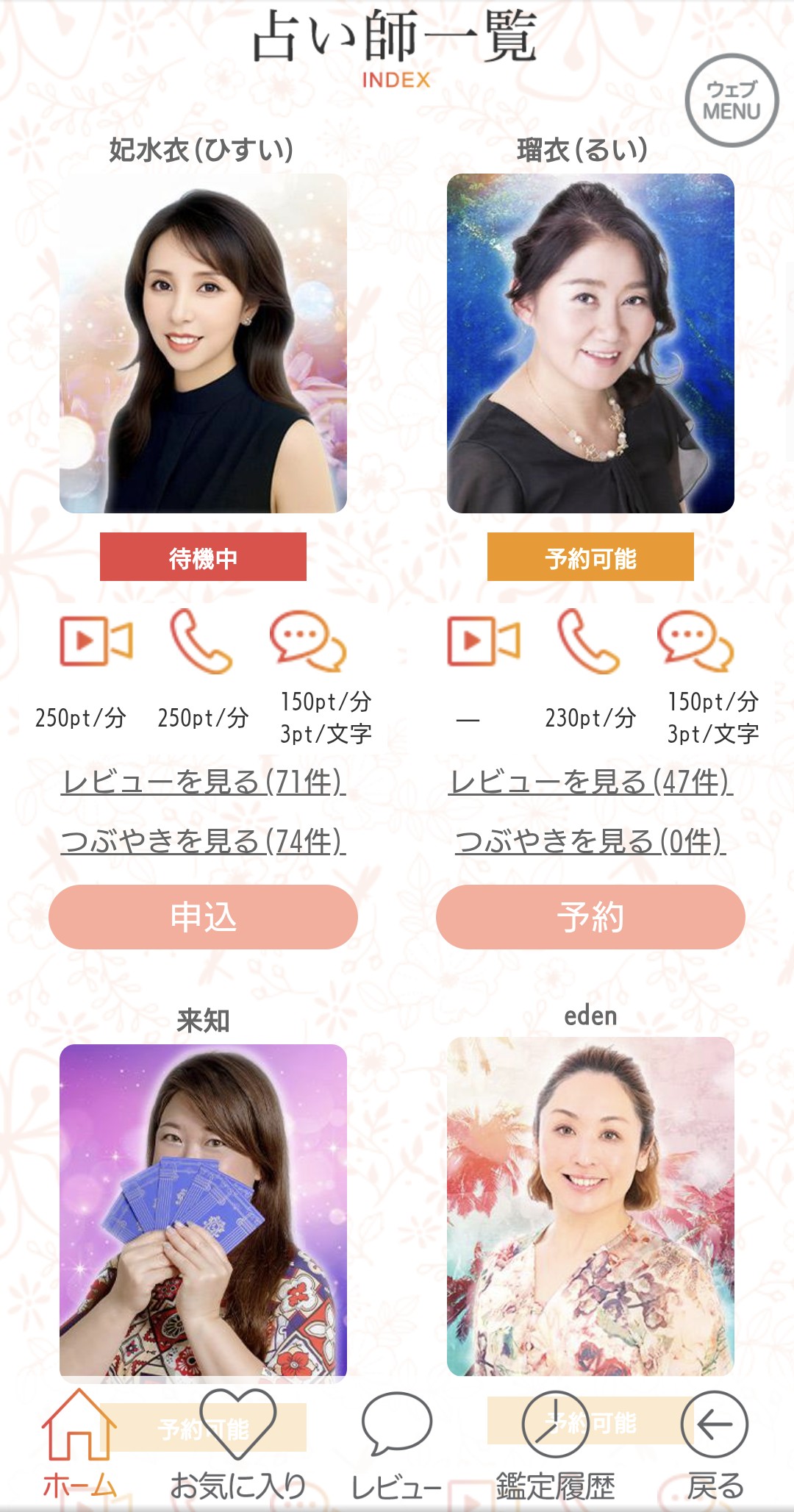
Task: Tap the chat icon for 瑠衣
Action: pyautogui.click(x=695, y=641)
